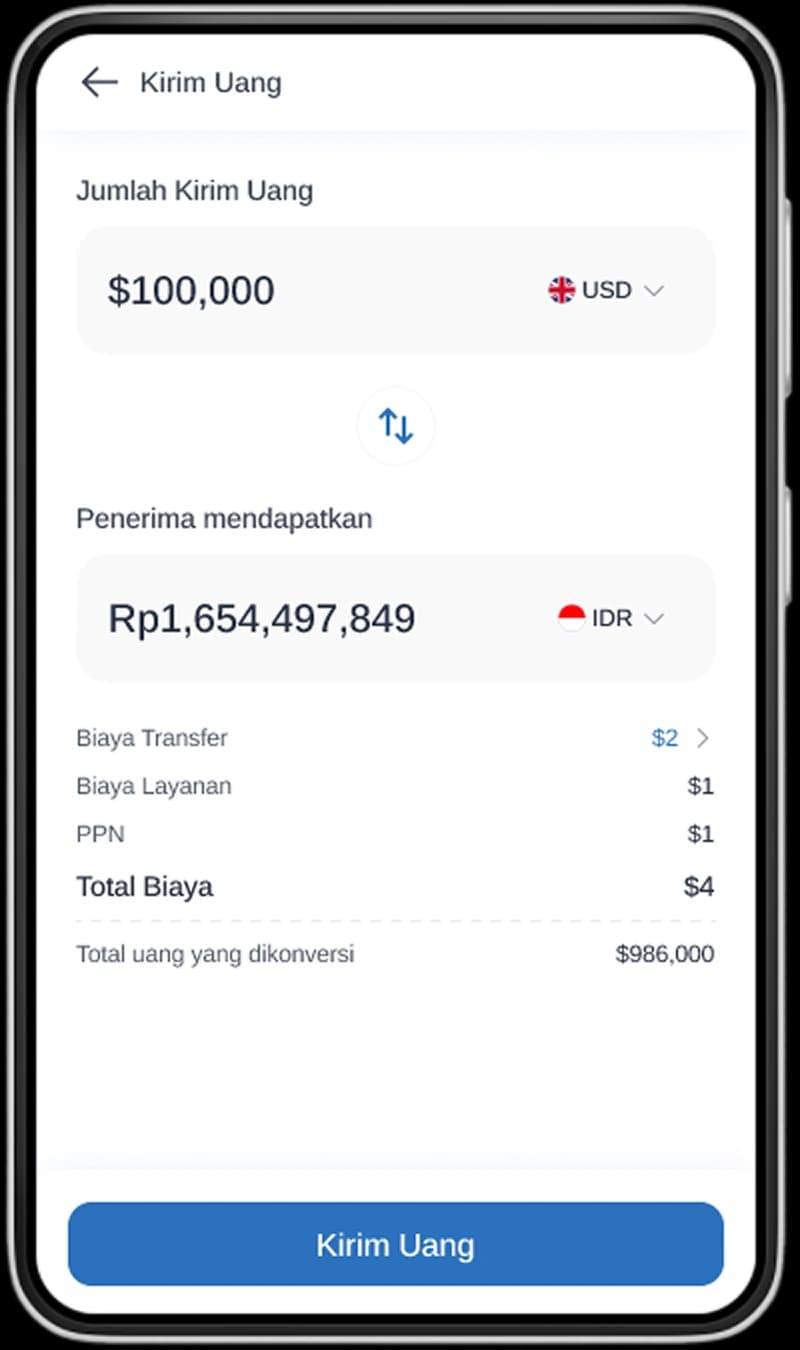Tap the swap icon between amount fields
The width and height of the screenshot is (800, 1350).
click(x=396, y=425)
